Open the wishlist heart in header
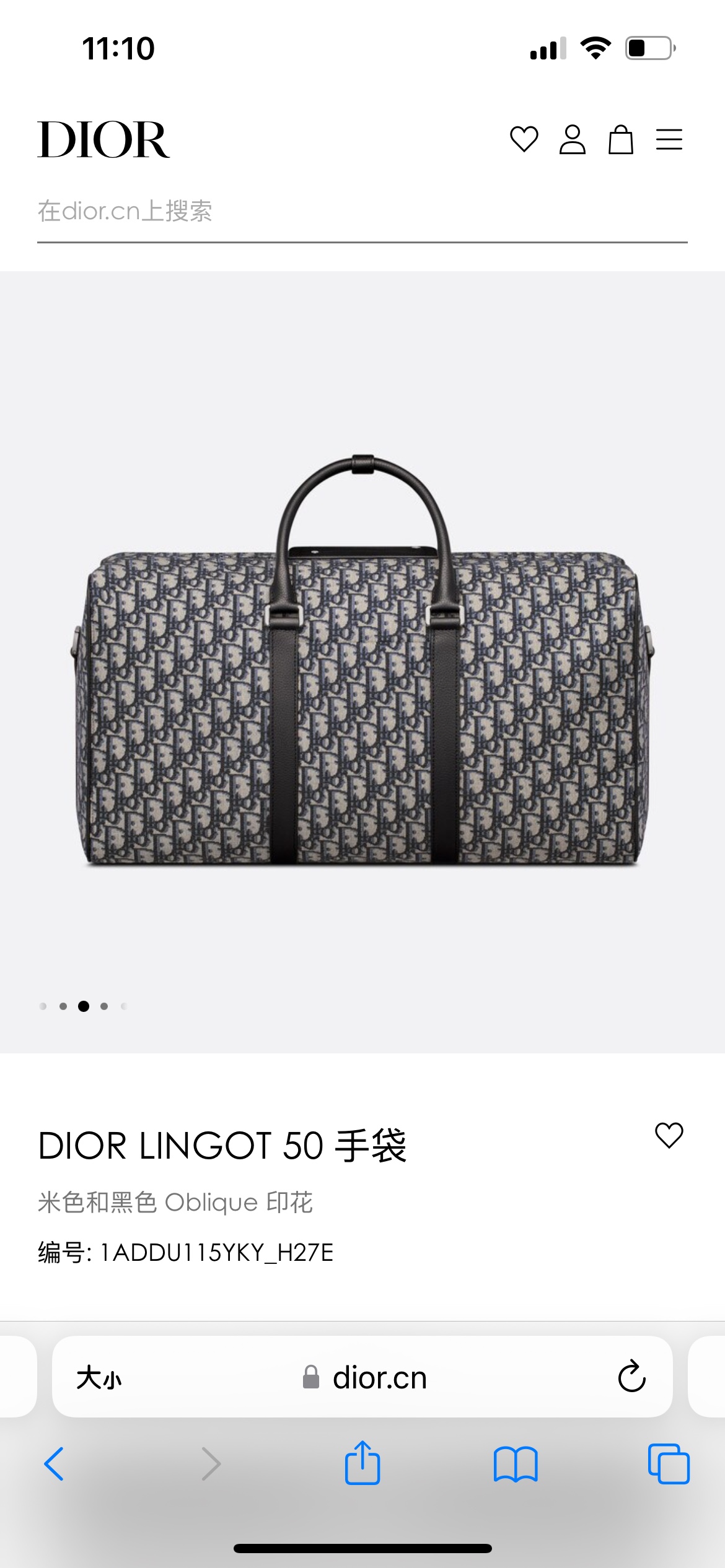The height and width of the screenshot is (1568, 725). click(524, 139)
